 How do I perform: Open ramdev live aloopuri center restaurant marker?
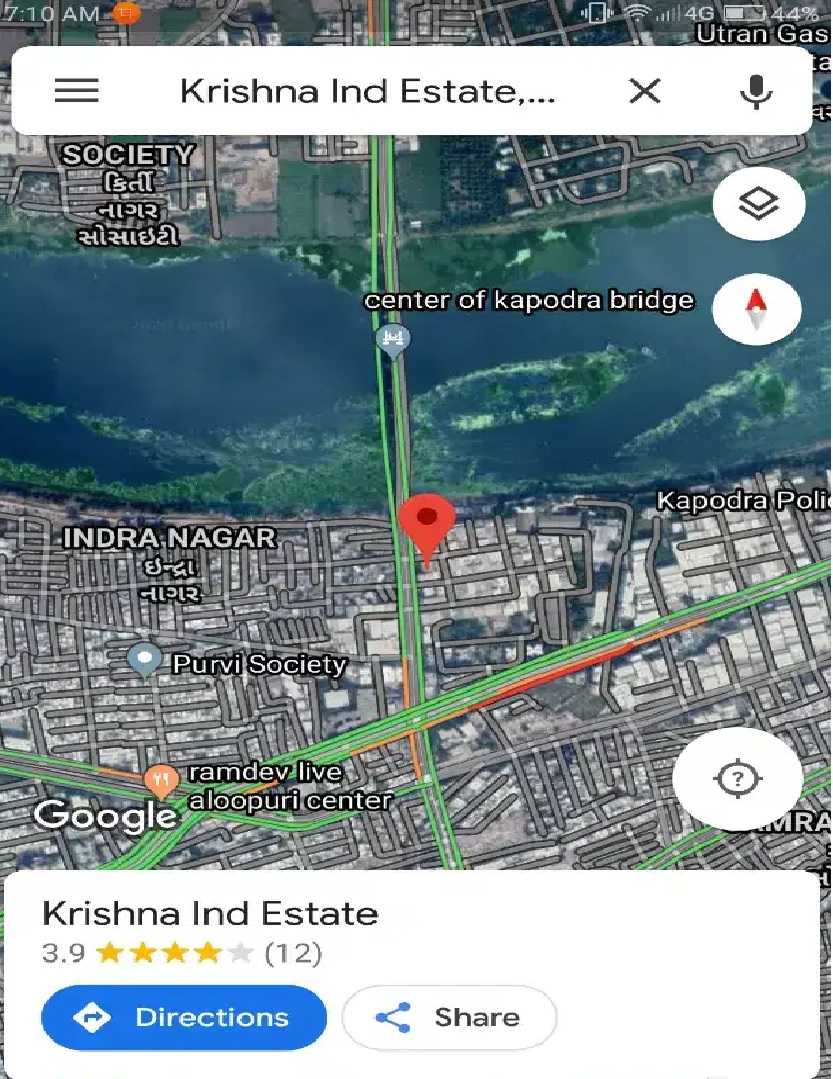pos(160,779)
